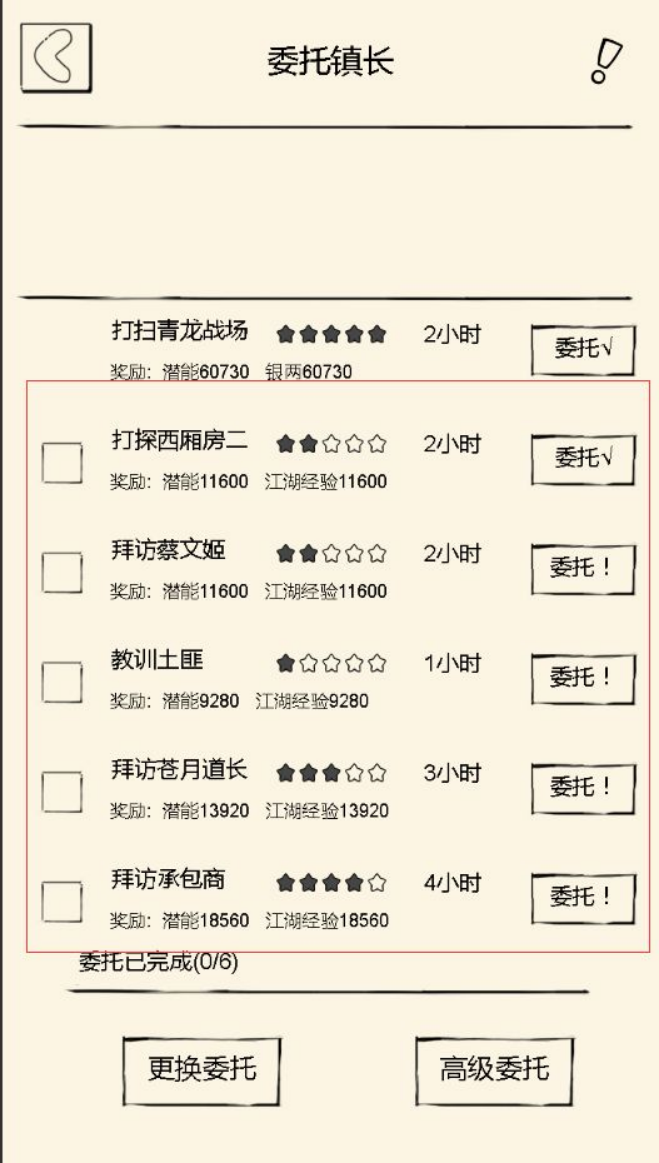
Task: Delegate the 教训土匪 task
Action: coord(583,679)
